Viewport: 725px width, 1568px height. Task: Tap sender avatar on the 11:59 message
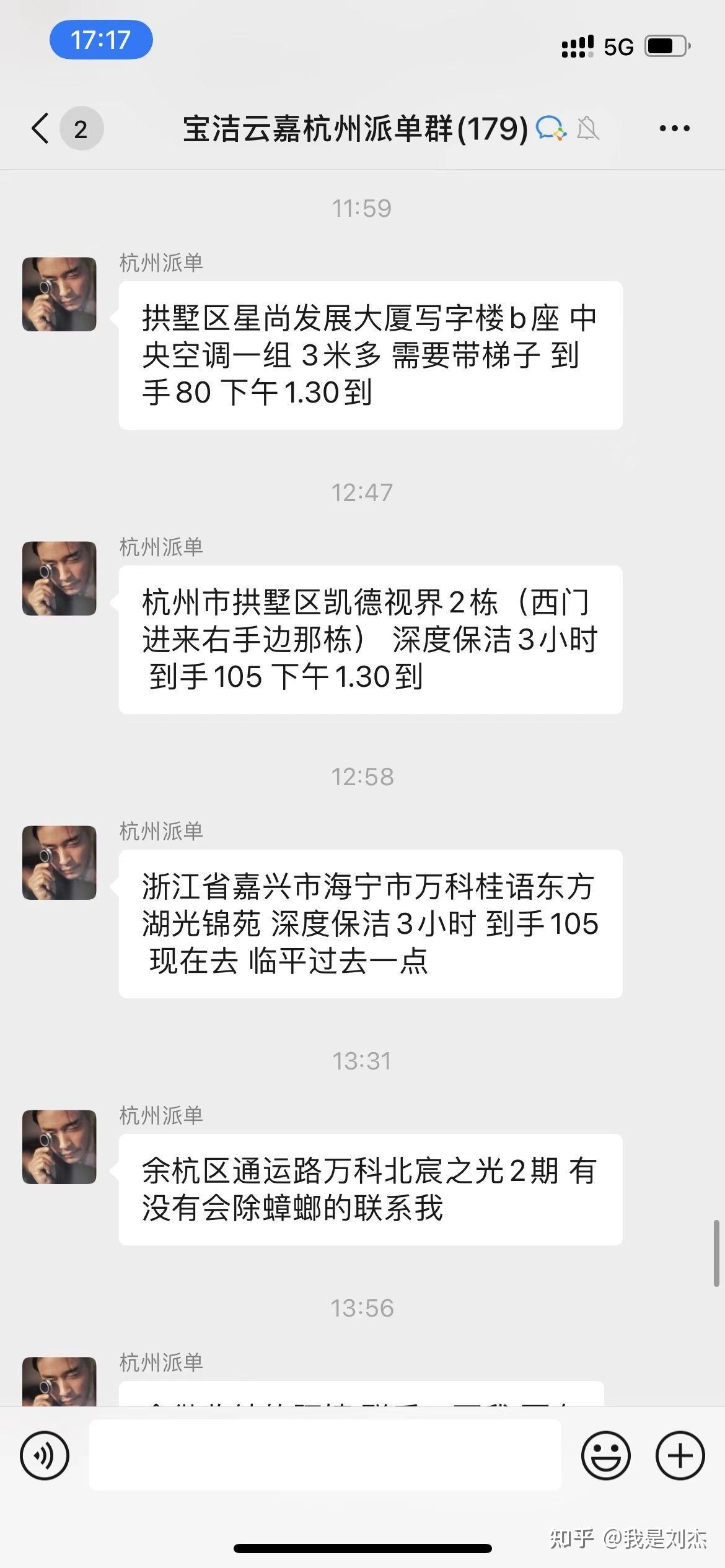click(x=59, y=294)
